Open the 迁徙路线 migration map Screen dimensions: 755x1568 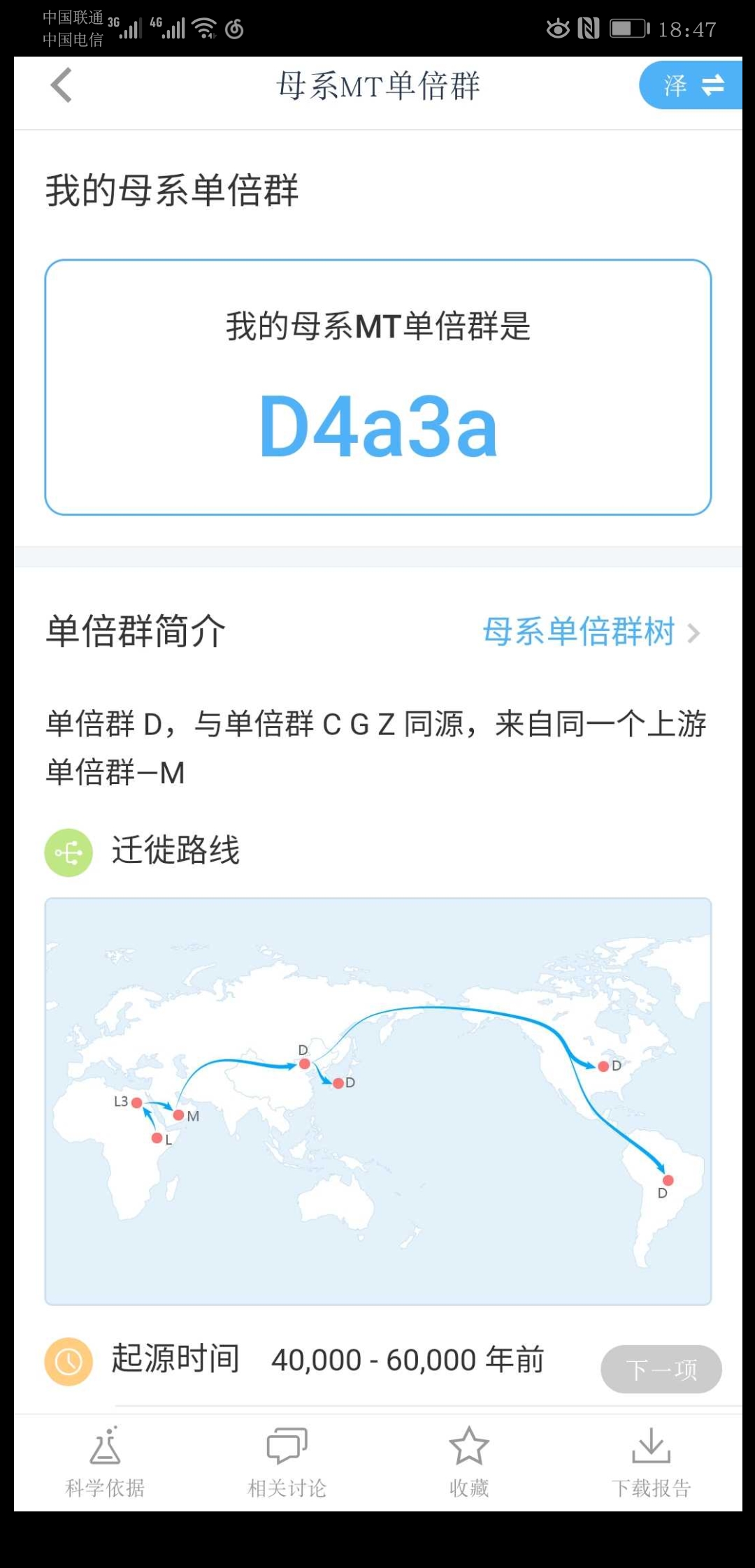pyautogui.click(x=378, y=1101)
